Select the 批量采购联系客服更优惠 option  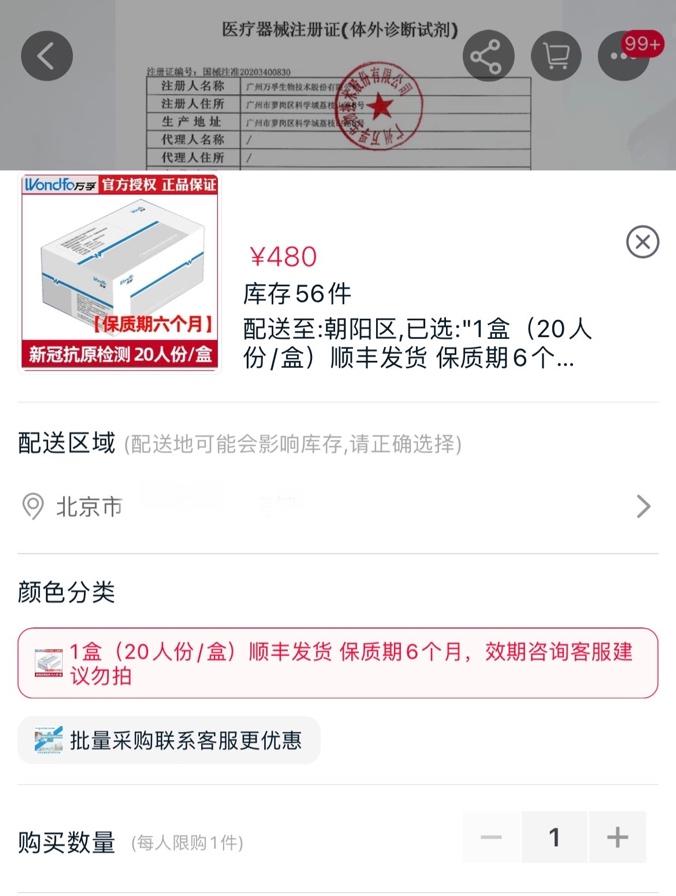pyautogui.click(x=169, y=740)
